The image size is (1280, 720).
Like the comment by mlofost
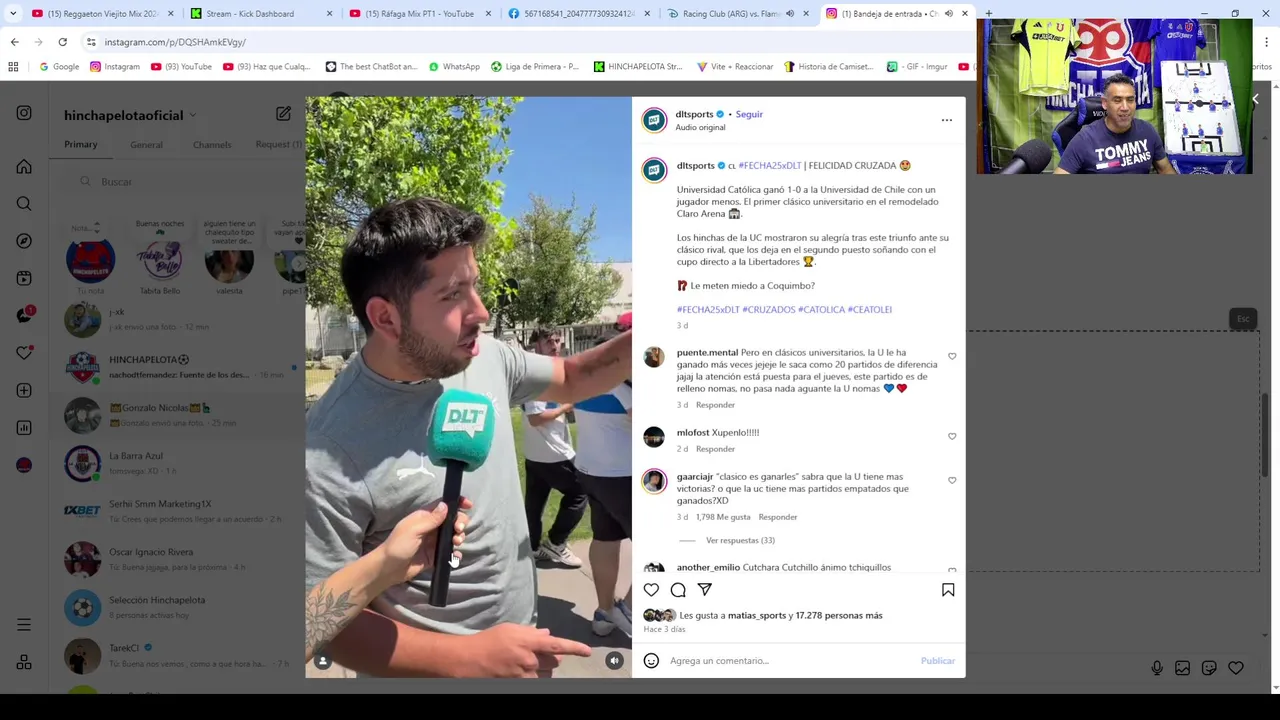pos(952,437)
